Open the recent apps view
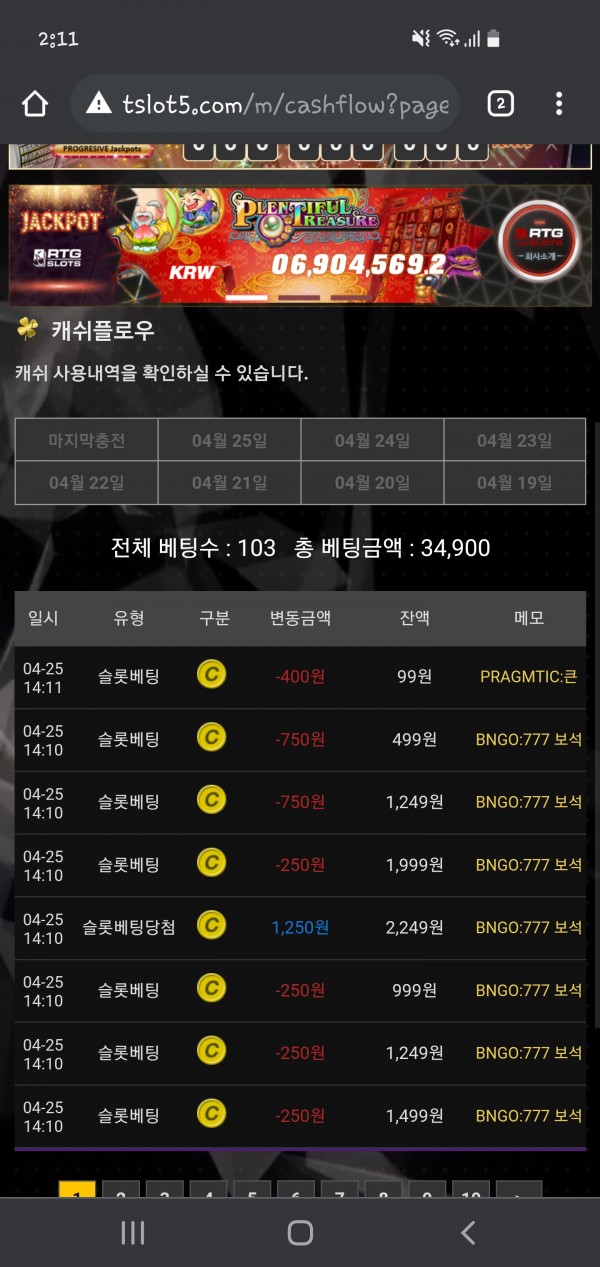600x1267 pixels. [x=133, y=1233]
